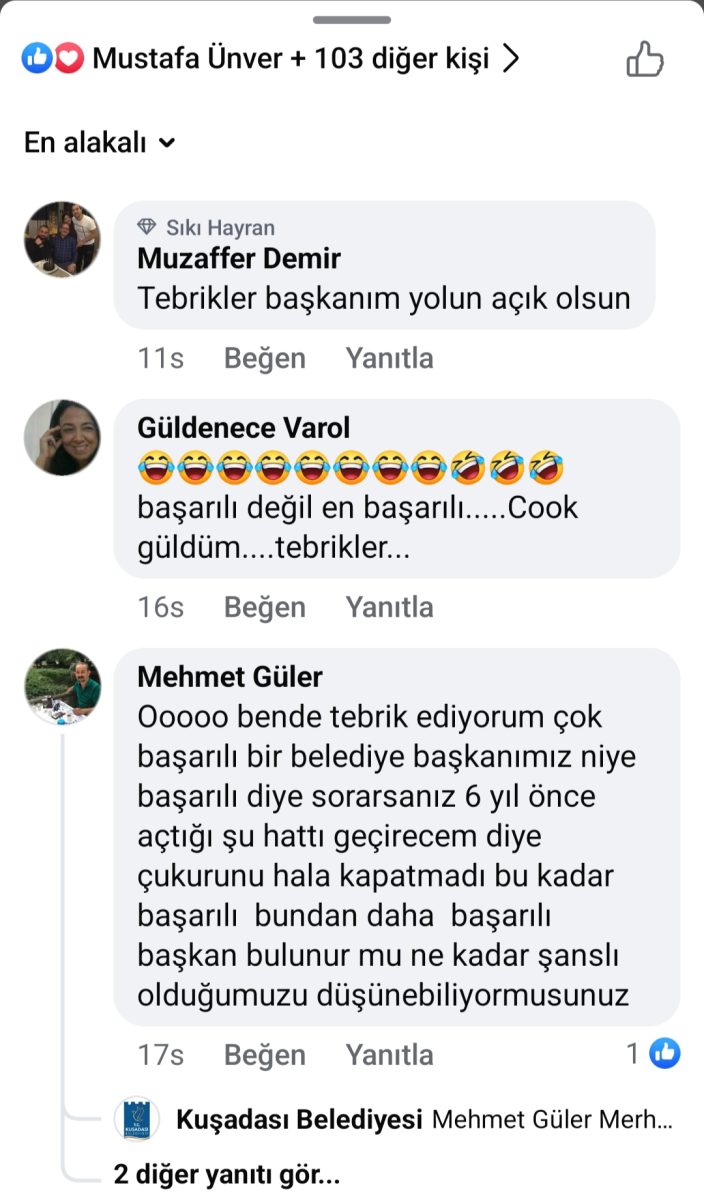The height and width of the screenshot is (1200, 704).
Task: Reply to Muzaffer Demir's comment
Action: (x=389, y=358)
